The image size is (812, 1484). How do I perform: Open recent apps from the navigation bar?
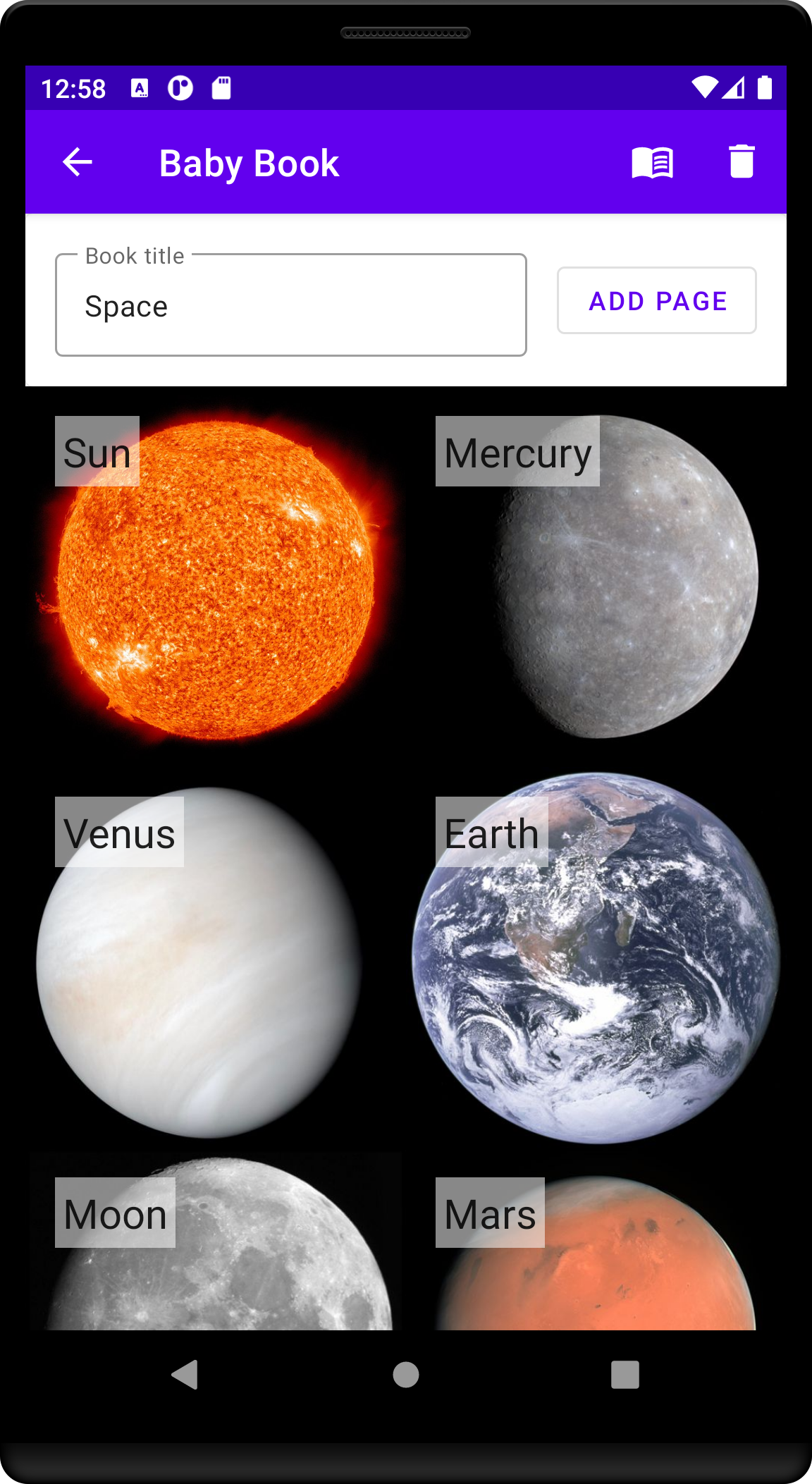pyautogui.click(x=625, y=1375)
